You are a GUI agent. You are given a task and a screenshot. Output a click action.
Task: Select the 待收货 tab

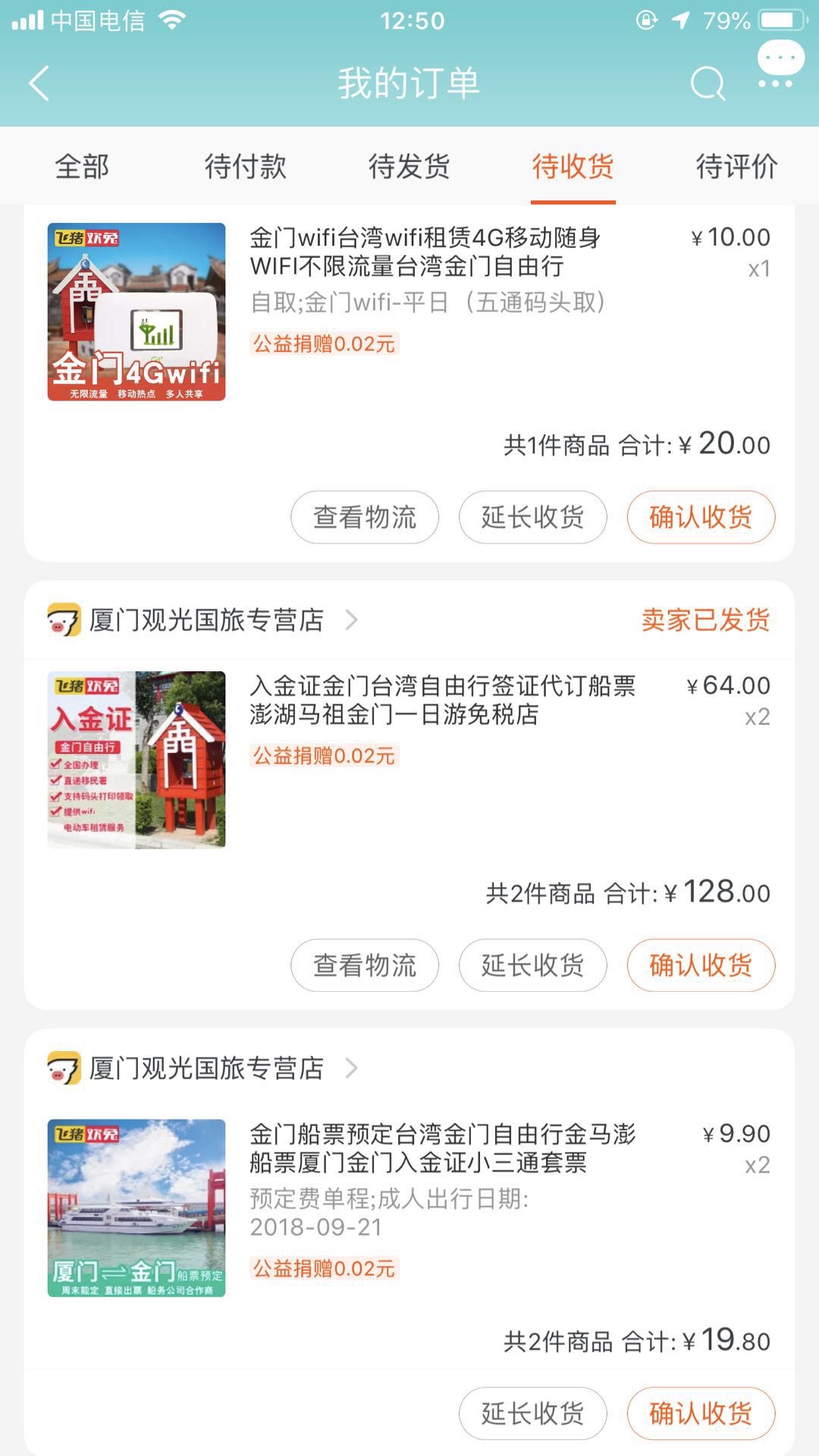click(x=573, y=166)
